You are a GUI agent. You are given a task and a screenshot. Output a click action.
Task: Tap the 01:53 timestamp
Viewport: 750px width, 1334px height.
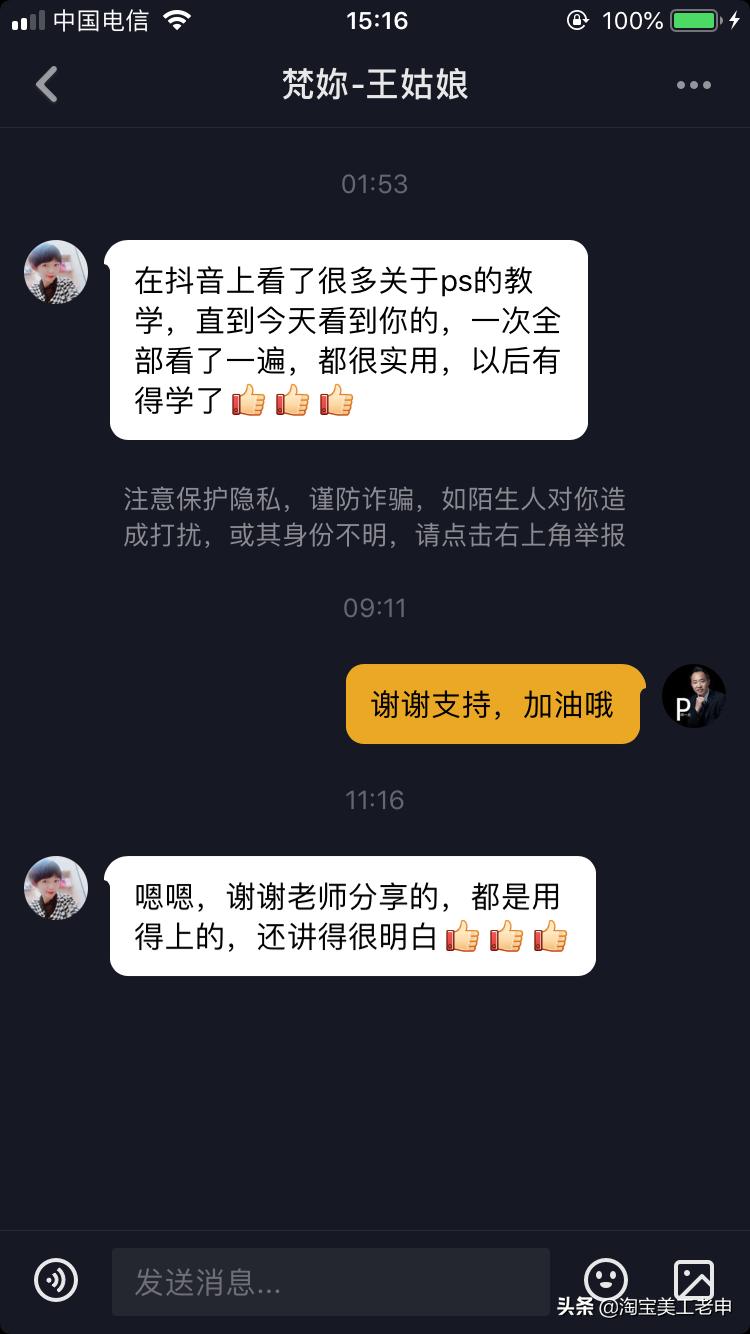tap(374, 183)
